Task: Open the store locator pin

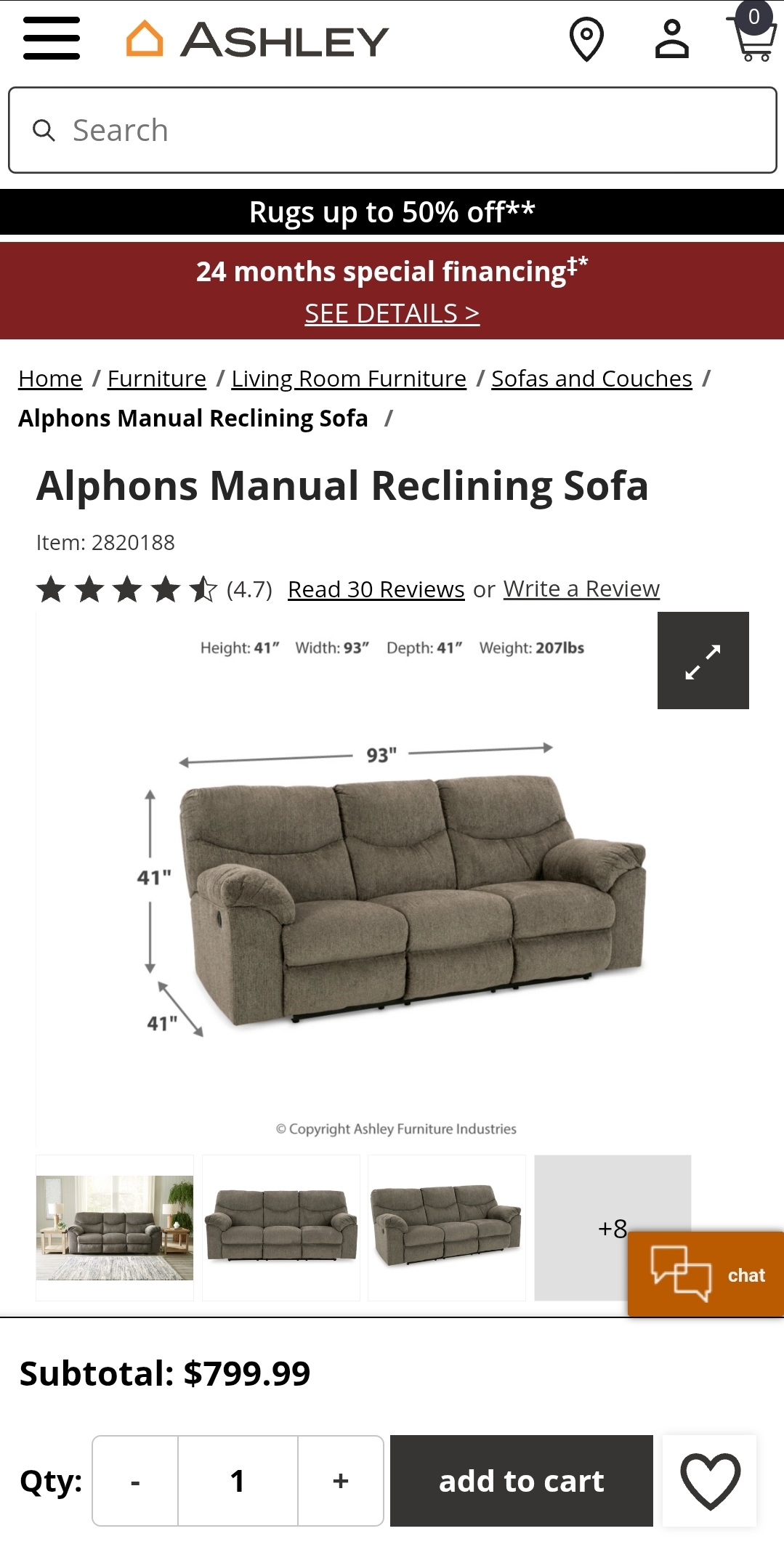Action: click(x=586, y=39)
